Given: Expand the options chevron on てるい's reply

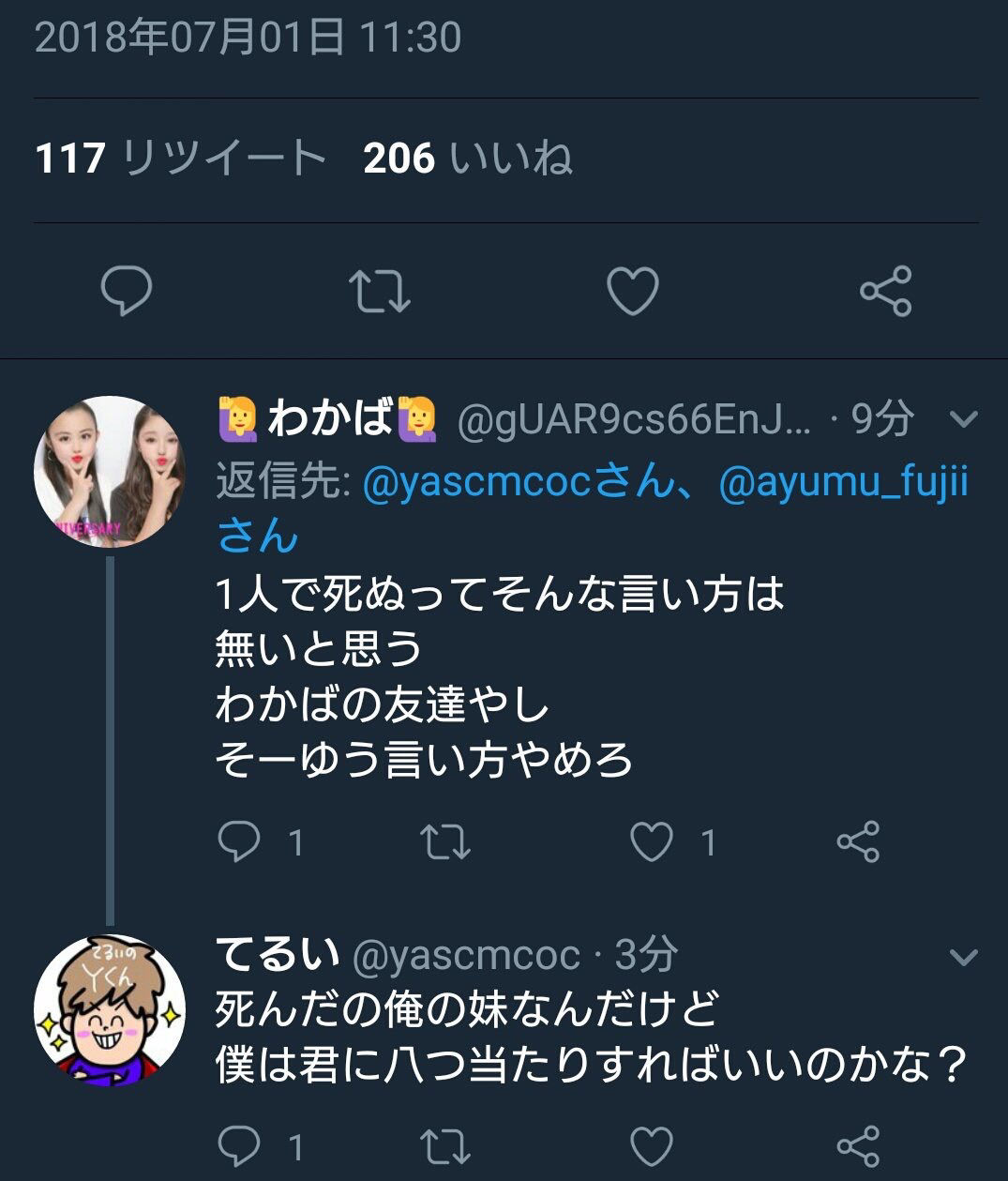Looking at the screenshot, I should 964,957.
